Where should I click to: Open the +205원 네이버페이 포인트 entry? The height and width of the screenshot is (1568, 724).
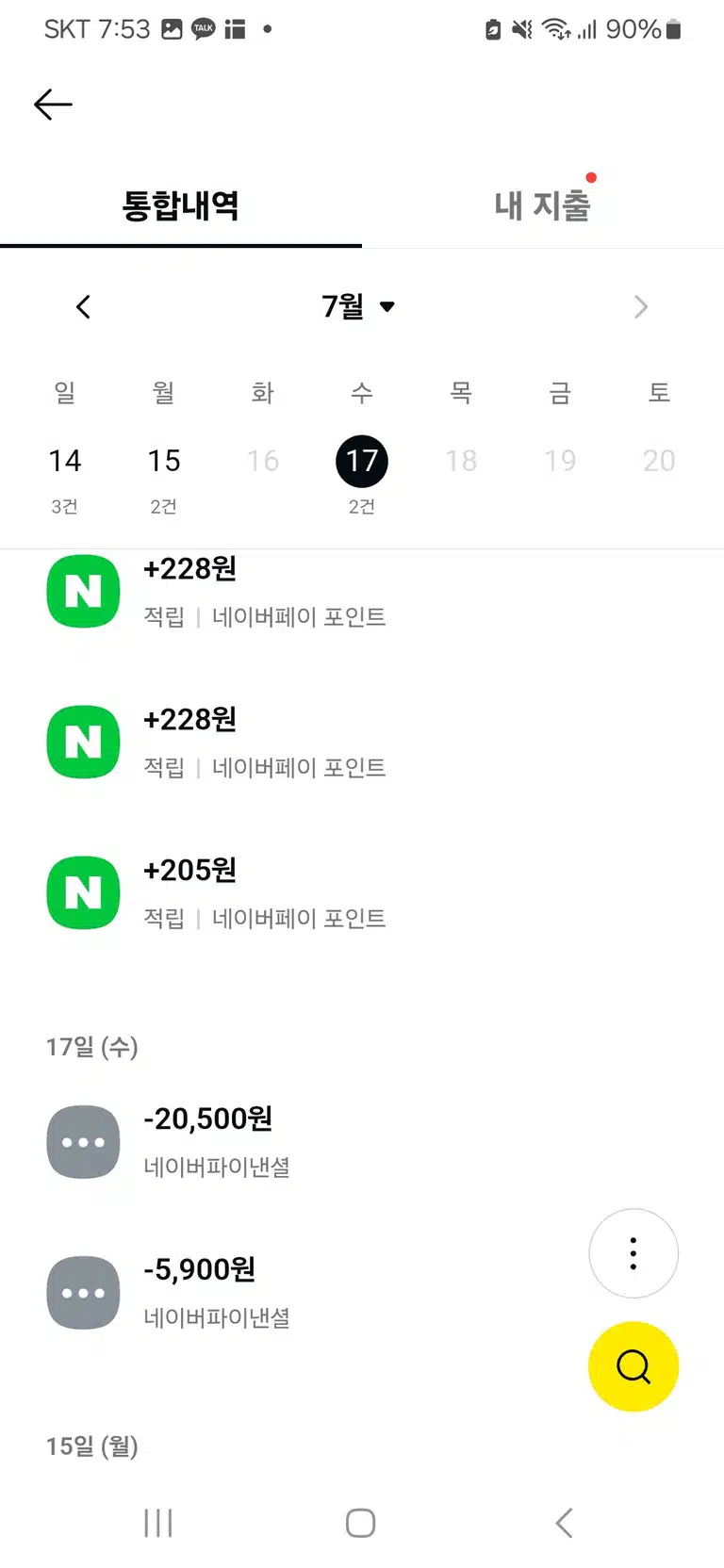(x=362, y=892)
